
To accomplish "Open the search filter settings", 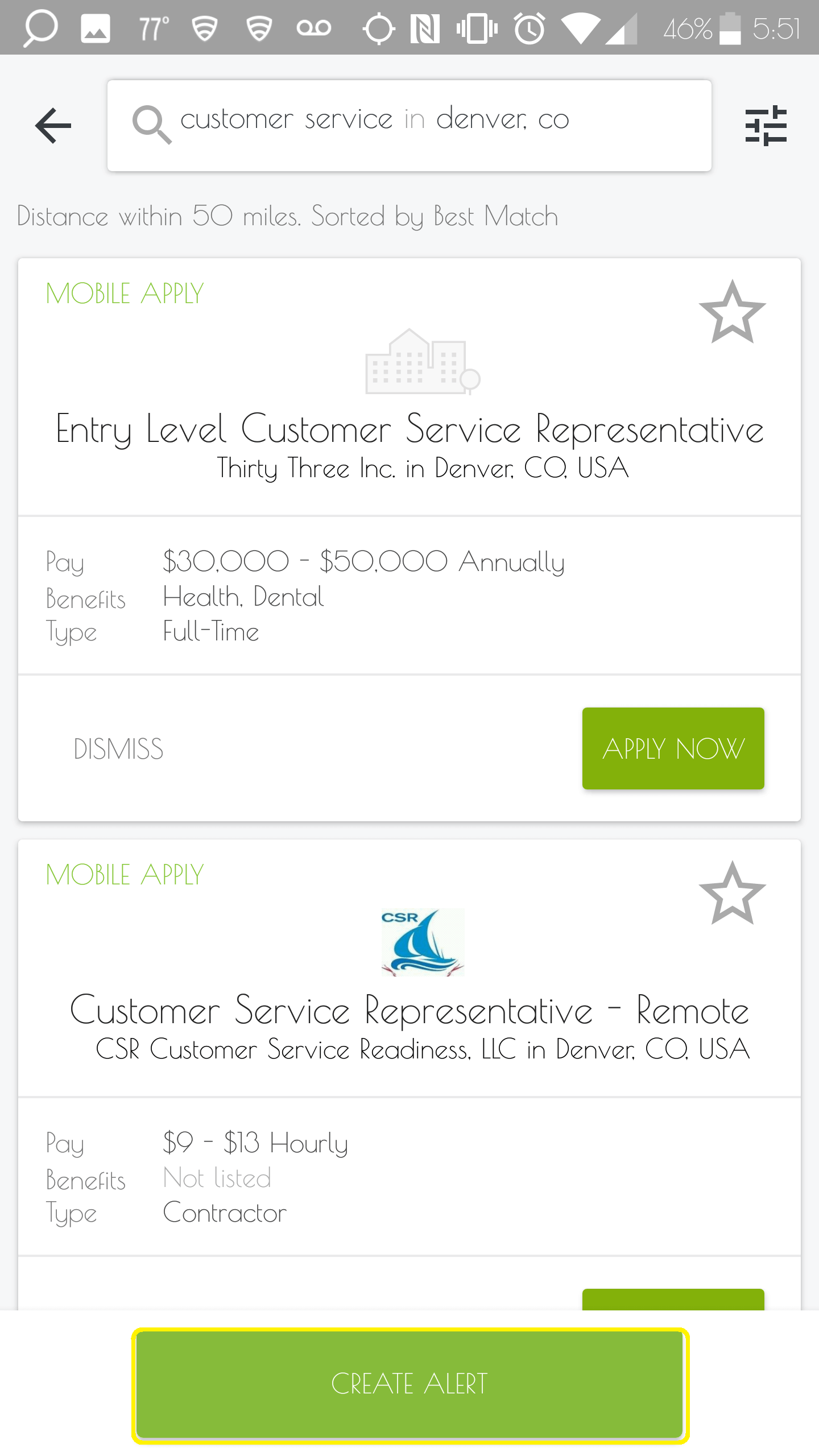I will click(766, 126).
